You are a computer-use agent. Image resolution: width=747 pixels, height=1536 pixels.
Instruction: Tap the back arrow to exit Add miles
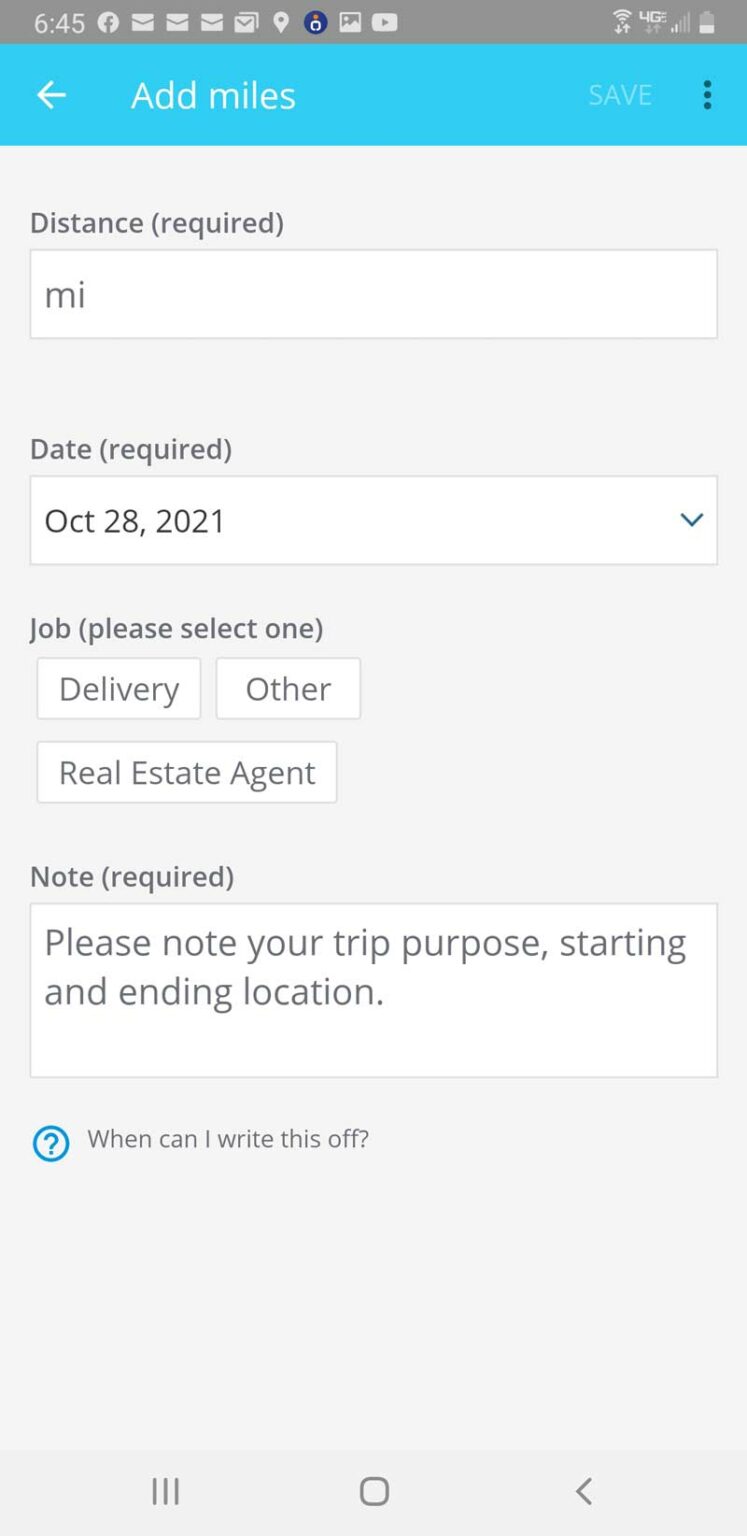point(51,94)
